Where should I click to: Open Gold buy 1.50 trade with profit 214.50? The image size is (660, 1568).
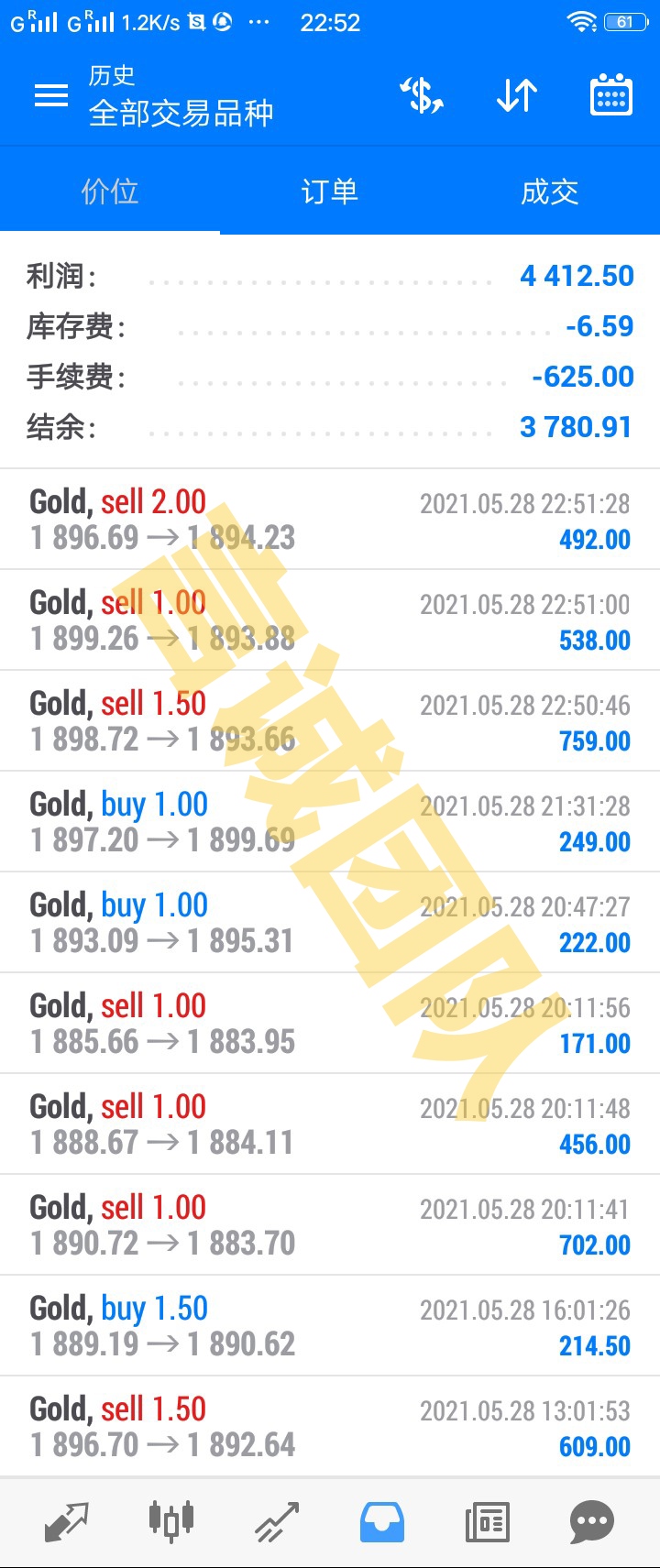[x=330, y=1326]
